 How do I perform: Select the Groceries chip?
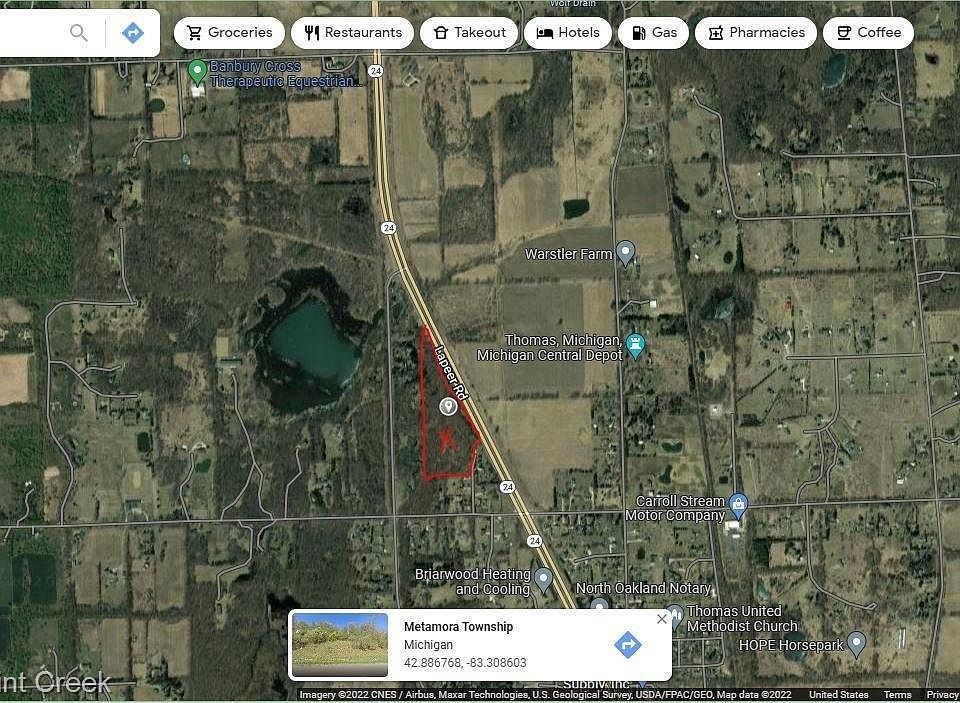point(229,32)
